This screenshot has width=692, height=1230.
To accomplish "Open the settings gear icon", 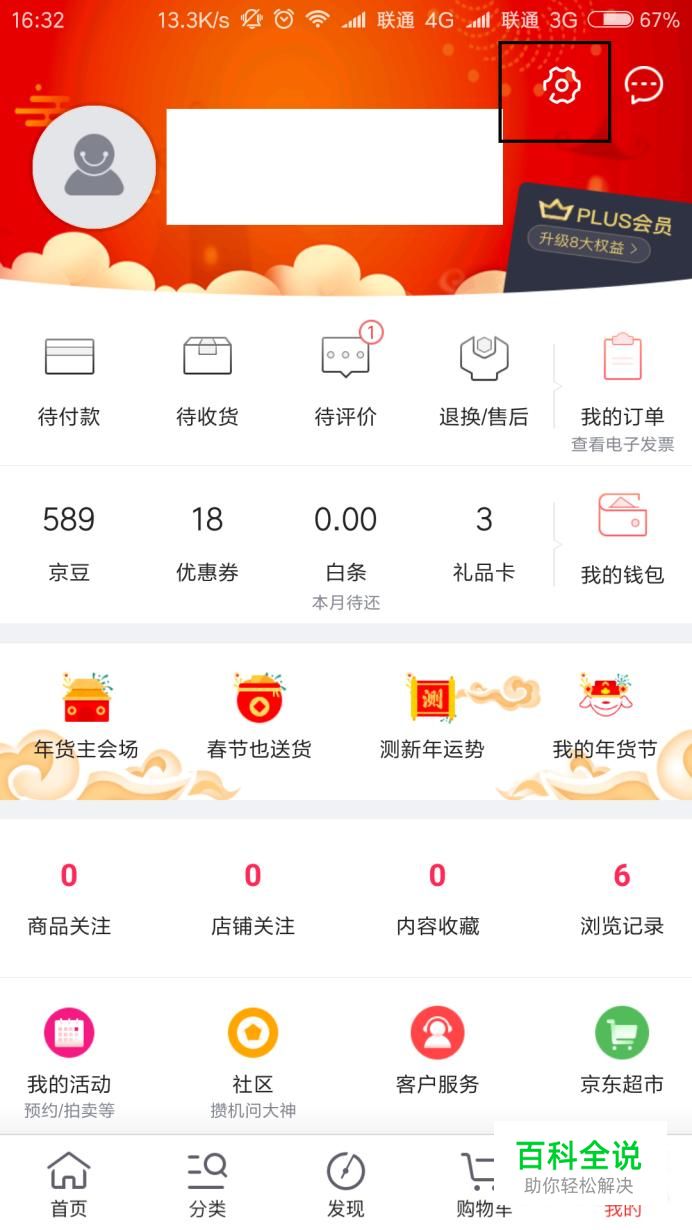I will tap(561, 86).
